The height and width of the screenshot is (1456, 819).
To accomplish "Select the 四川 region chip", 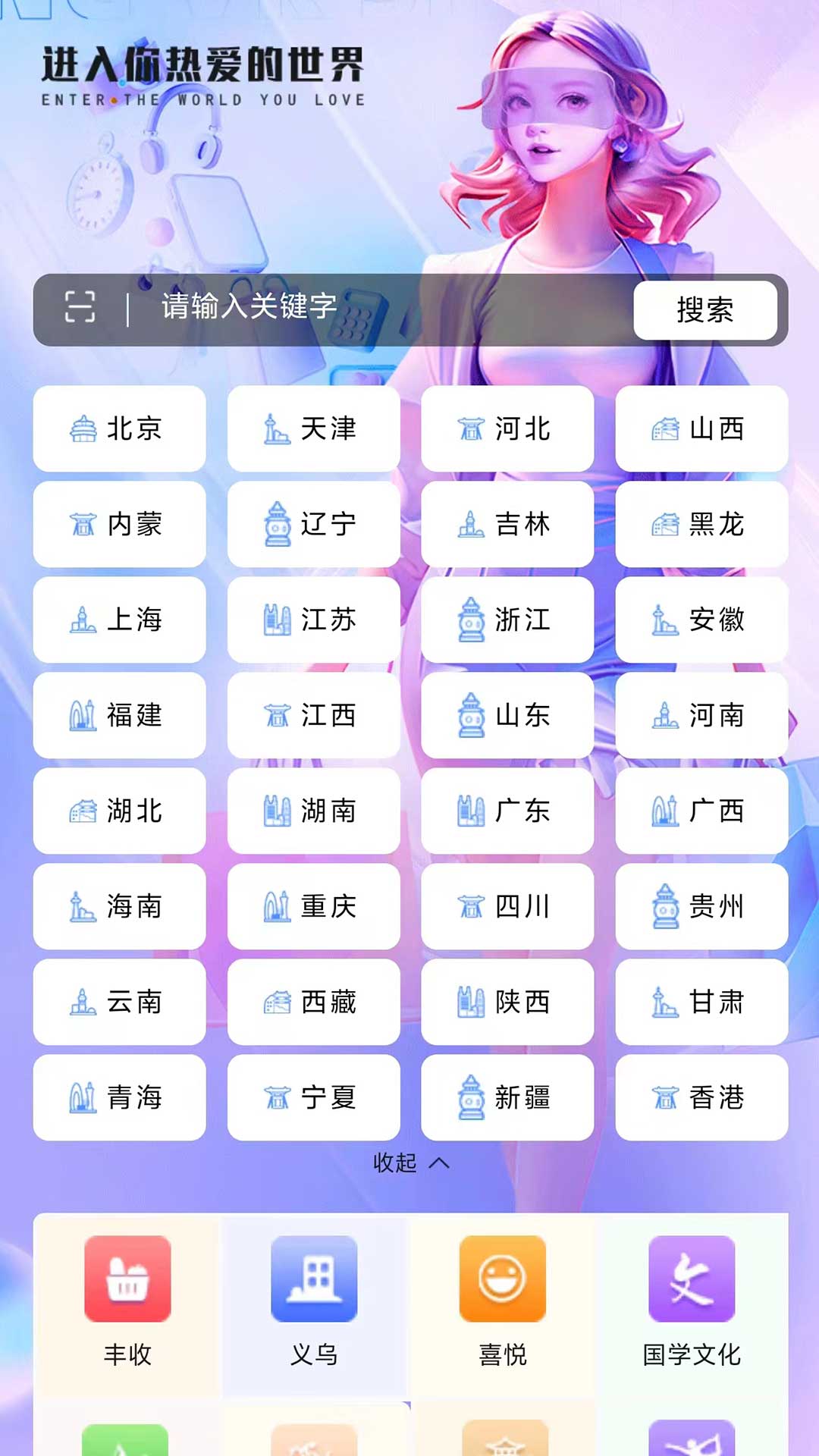I will point(507,906).
